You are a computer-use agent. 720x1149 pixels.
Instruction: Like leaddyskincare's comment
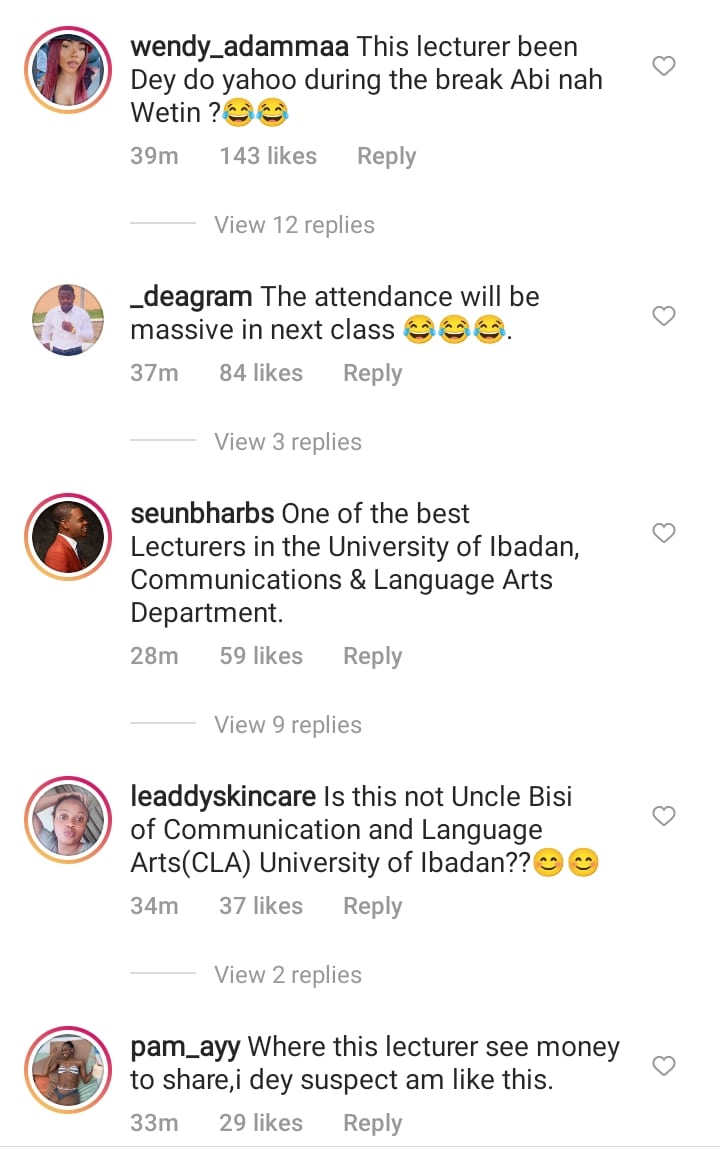click(x=664, y=817)
